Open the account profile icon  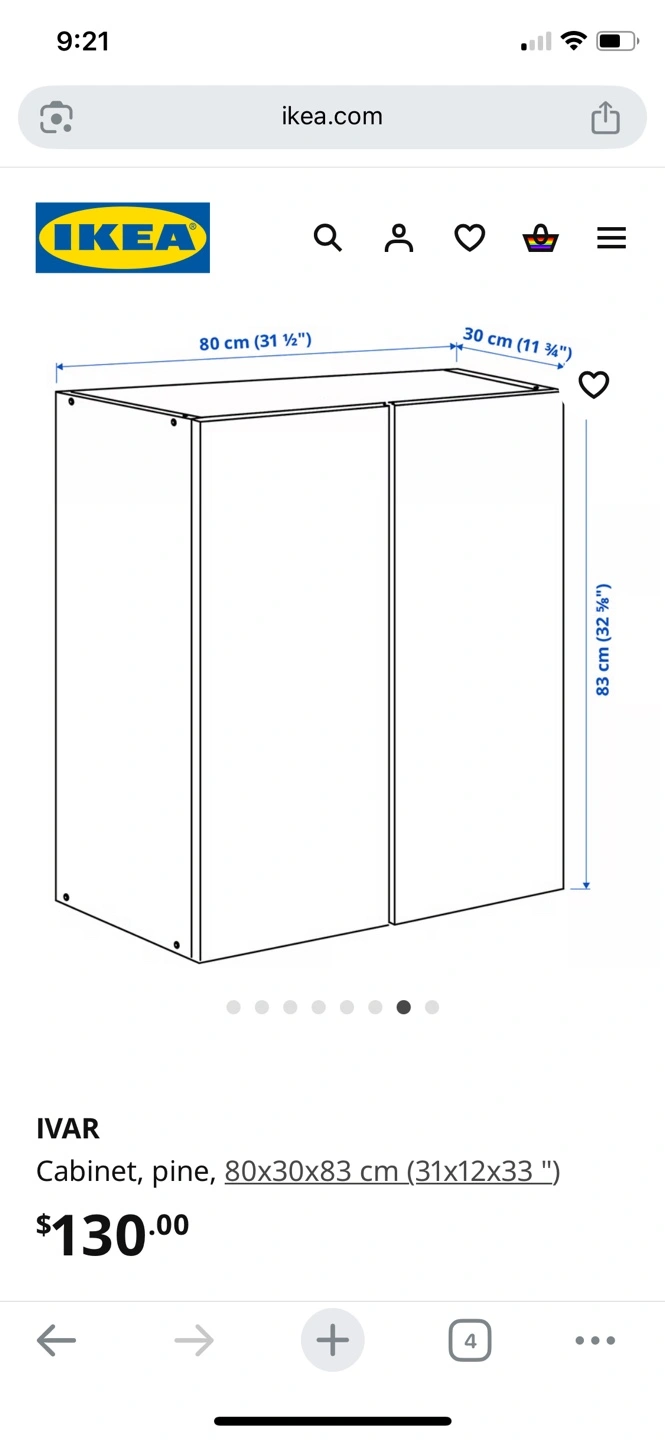399,238
